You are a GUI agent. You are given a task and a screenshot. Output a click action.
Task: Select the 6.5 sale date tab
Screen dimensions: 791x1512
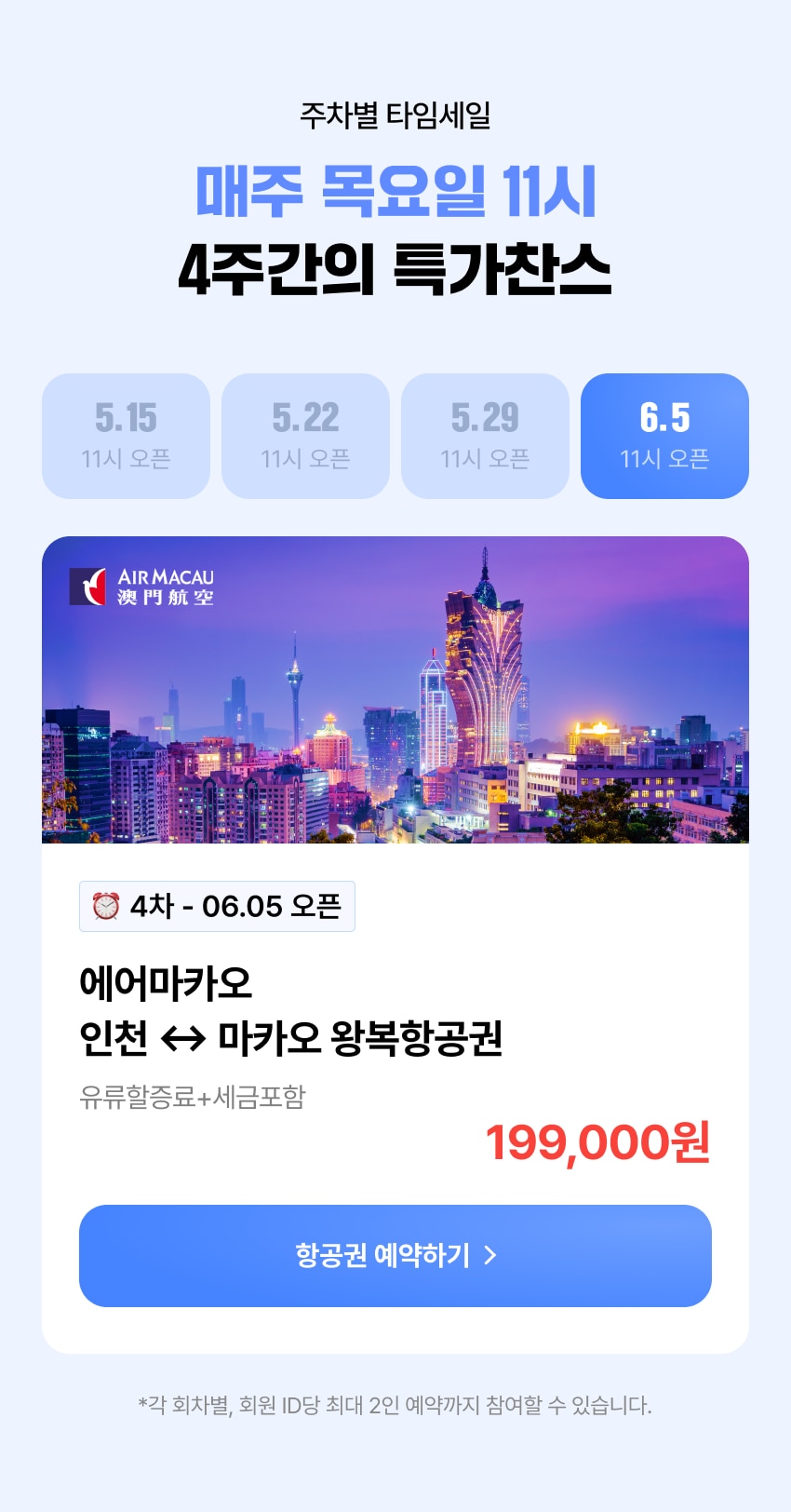click(664, 436)
